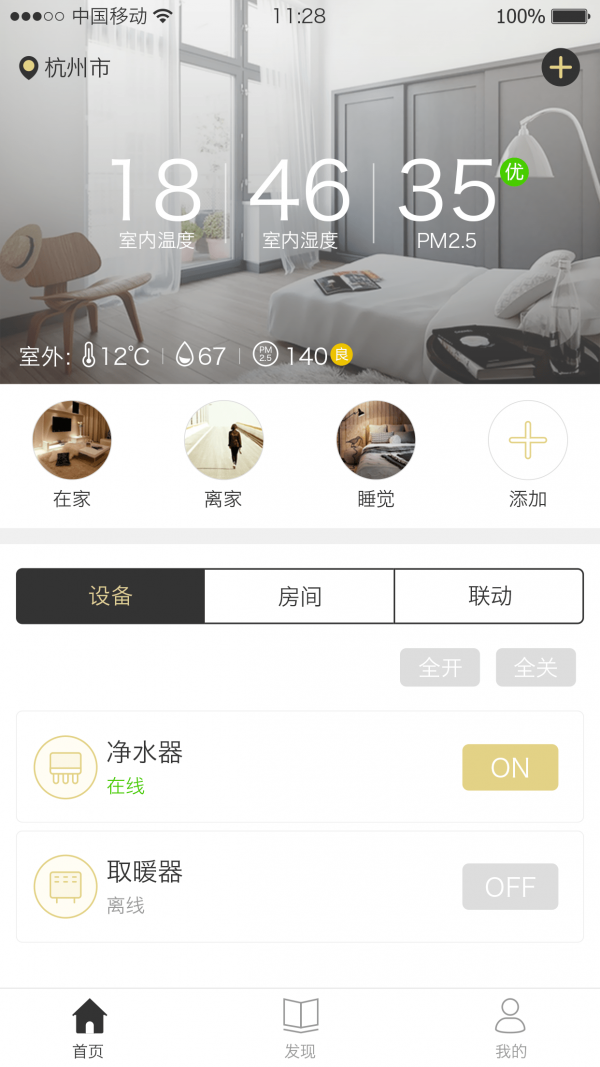Screen dimensions: 600x1067
Task: Add a new scene with 添加
Action: (x=528, y=441)
